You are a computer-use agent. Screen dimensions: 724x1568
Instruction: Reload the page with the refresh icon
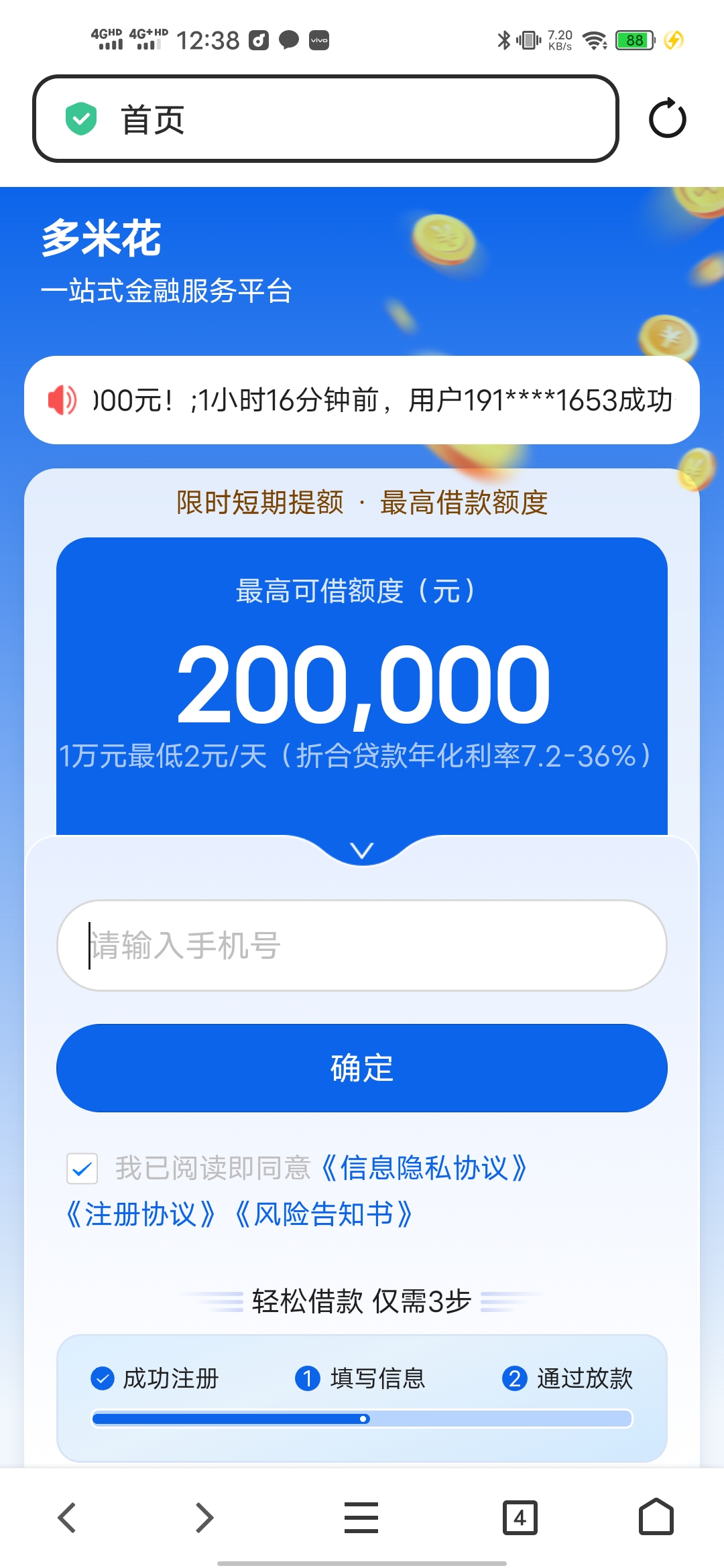point(667,119)
